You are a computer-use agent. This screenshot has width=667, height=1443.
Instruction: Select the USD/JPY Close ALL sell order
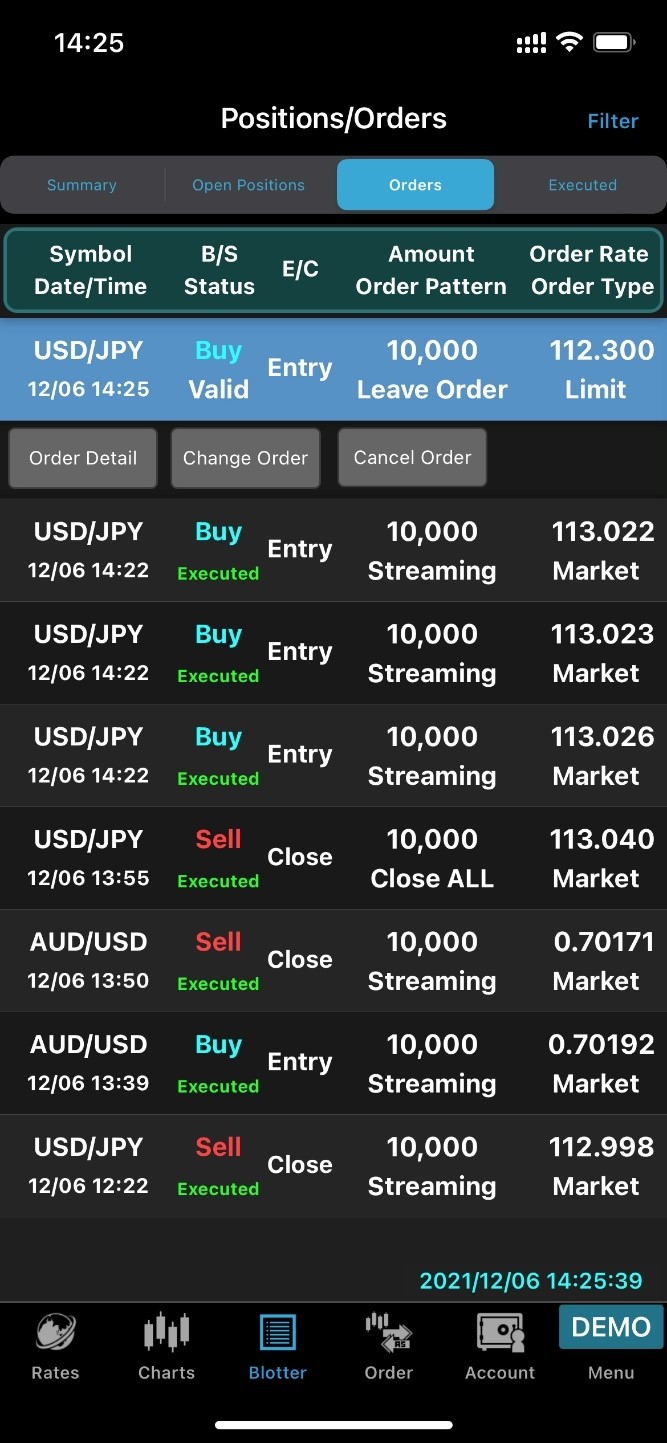click(x=333, y=858)
